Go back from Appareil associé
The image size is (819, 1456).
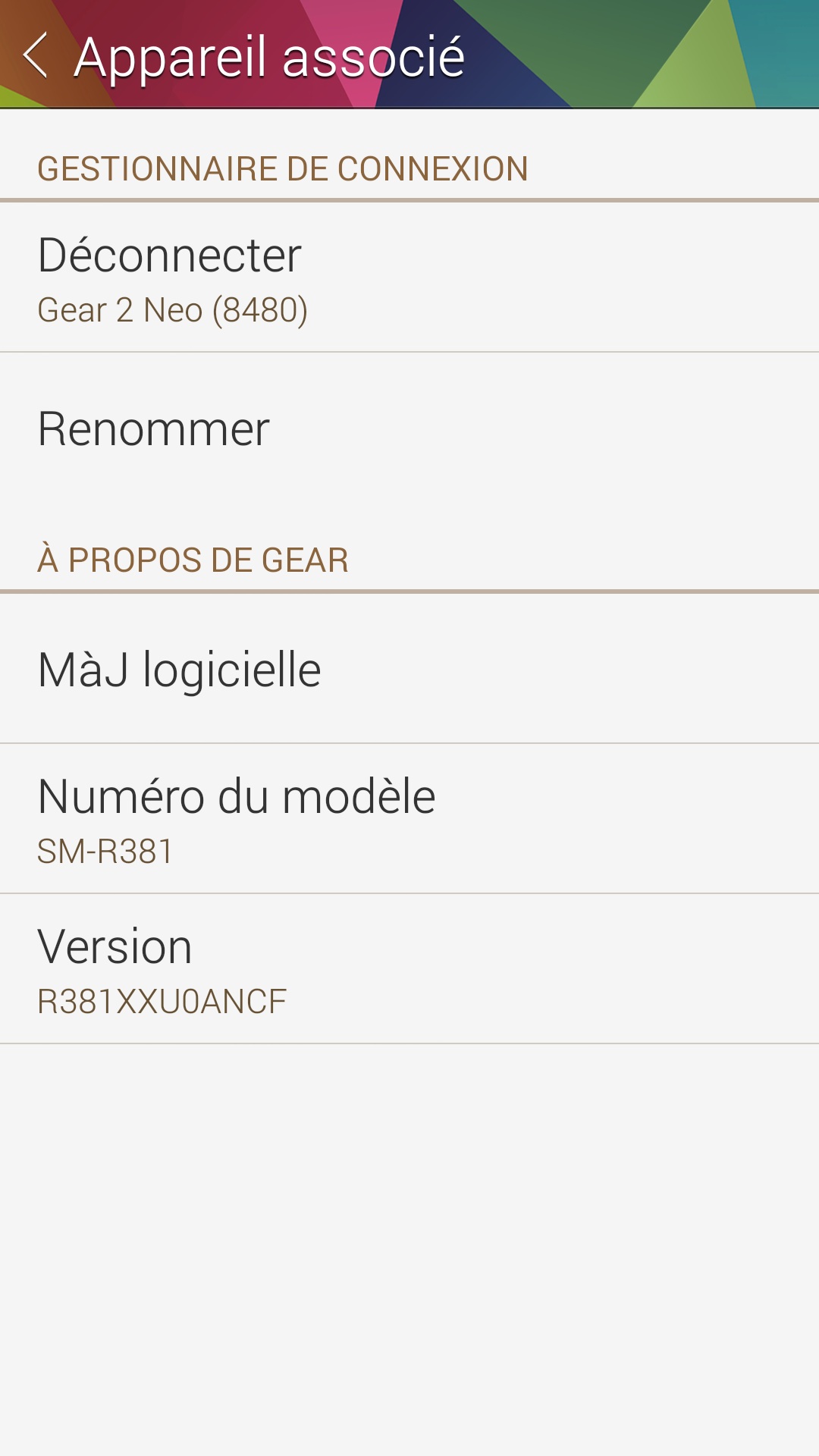(36, 55)
